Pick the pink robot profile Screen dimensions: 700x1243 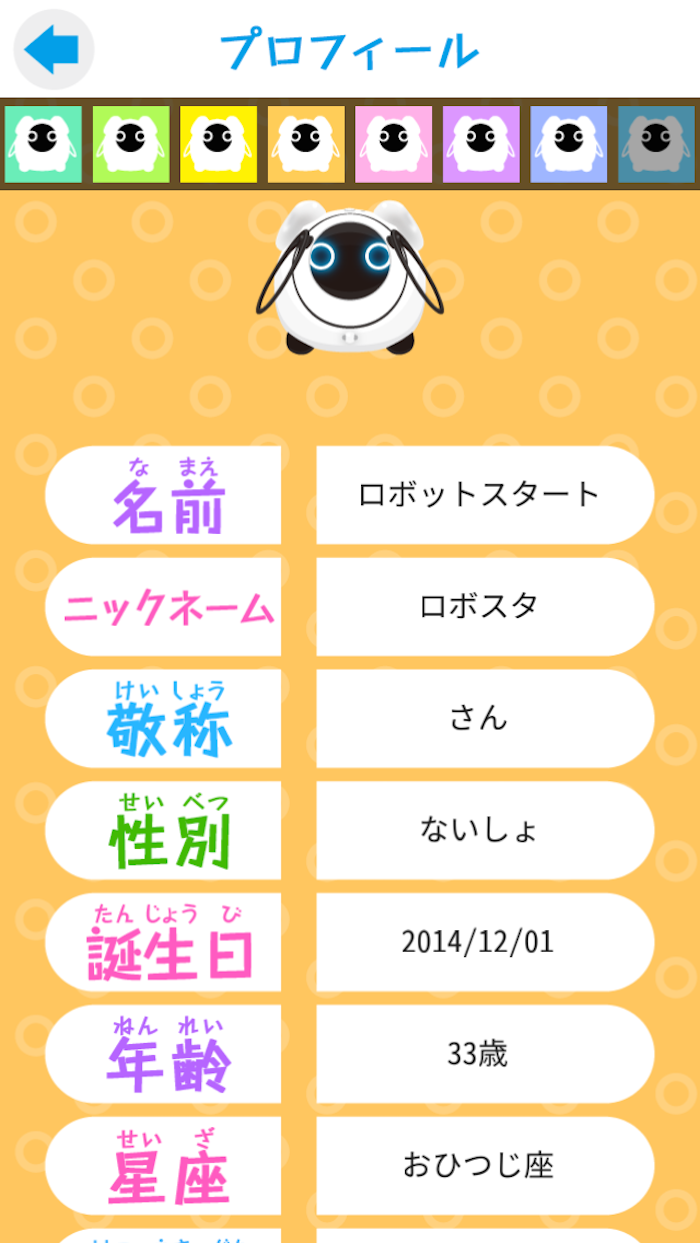point(393,144)
